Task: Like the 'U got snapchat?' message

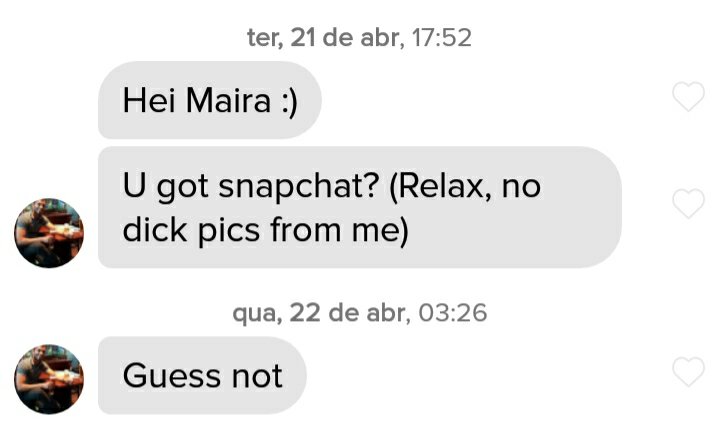Action: [688, 205]
